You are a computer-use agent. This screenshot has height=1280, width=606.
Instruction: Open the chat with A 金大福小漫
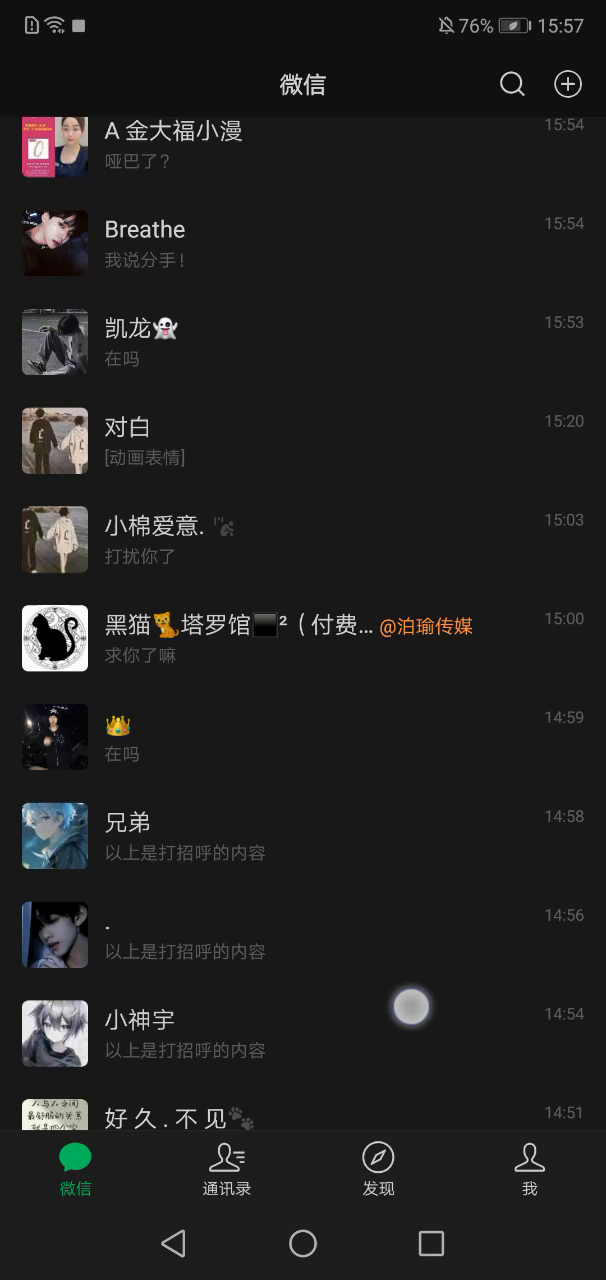point(300,145)
